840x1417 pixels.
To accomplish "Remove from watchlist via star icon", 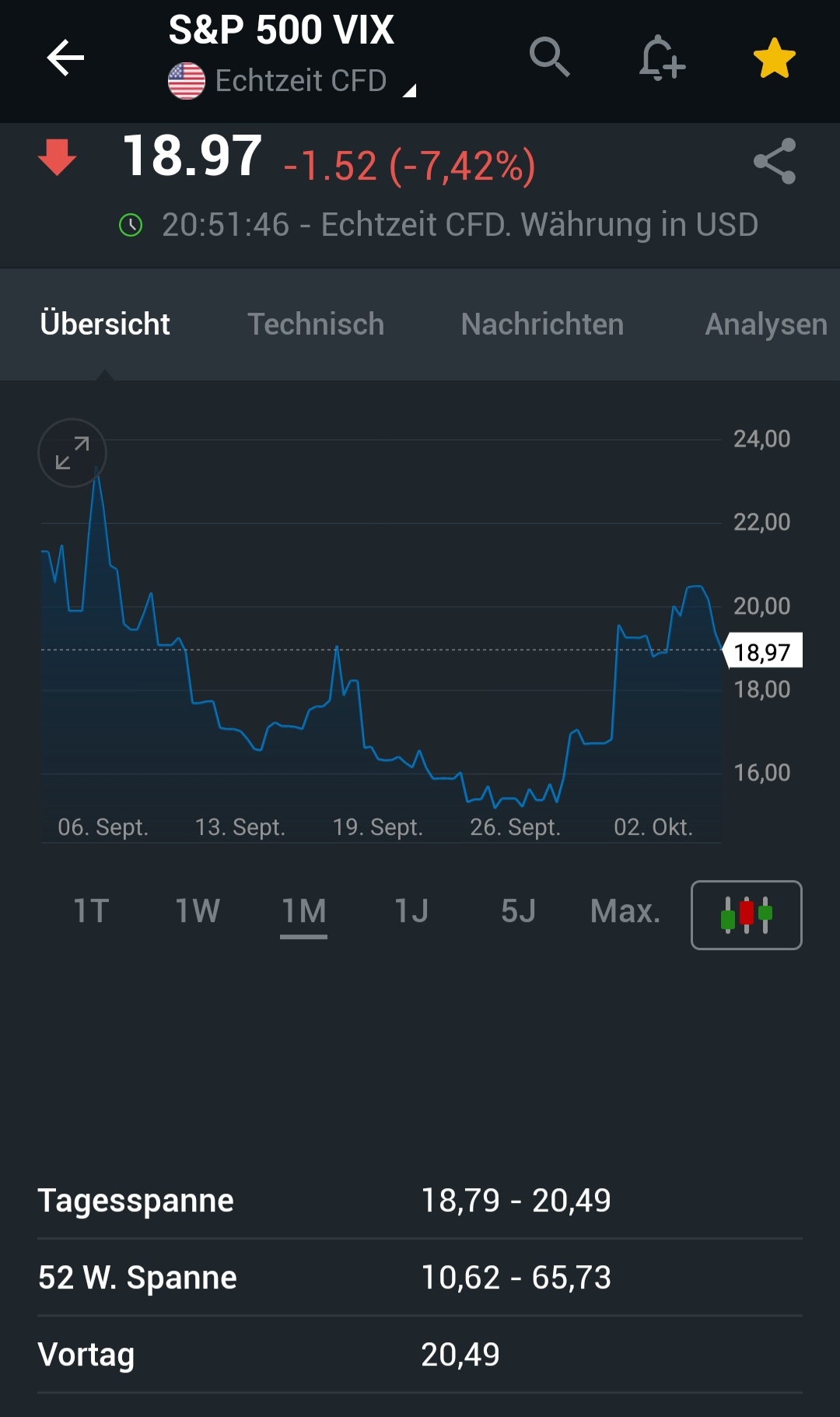I will [774, 58].
